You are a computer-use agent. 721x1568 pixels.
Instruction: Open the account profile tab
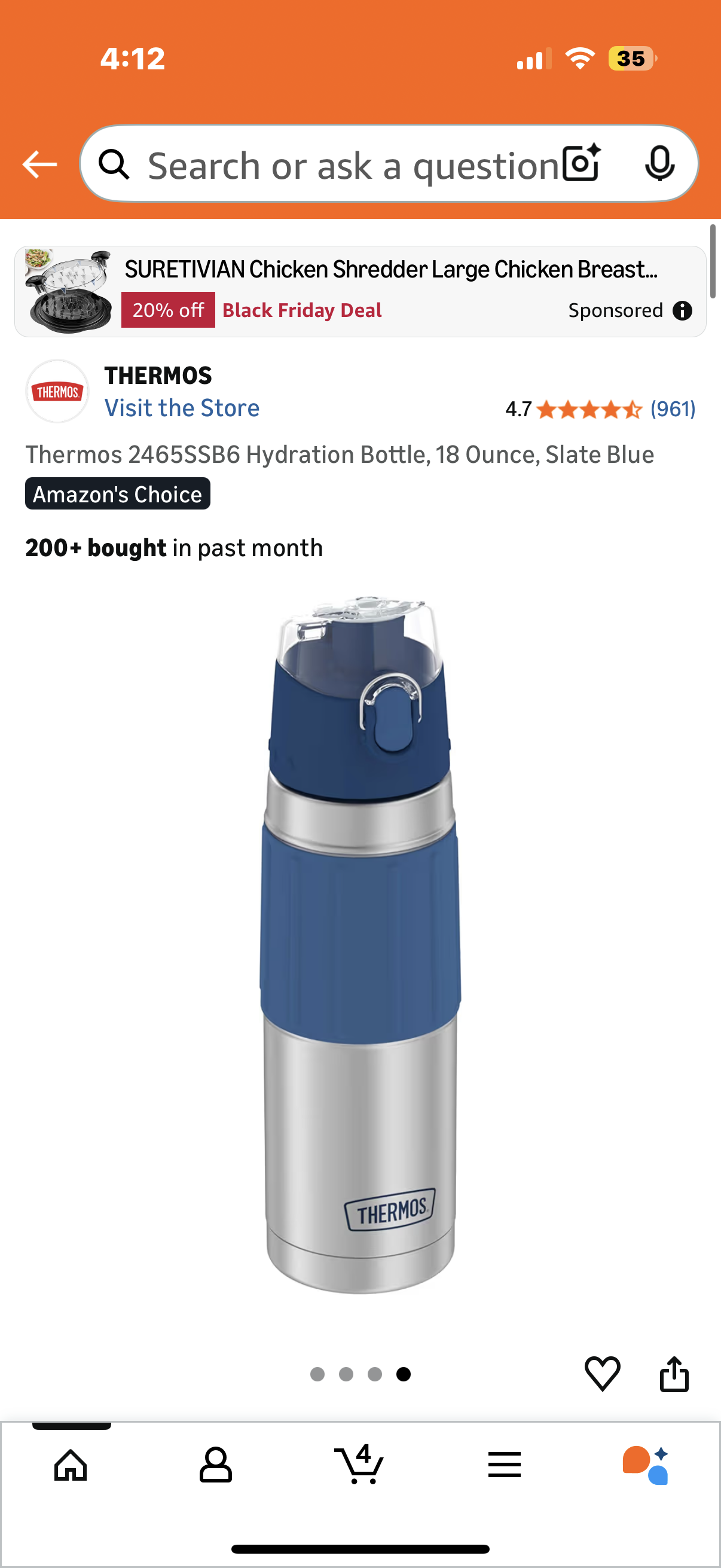point(215,1465)
